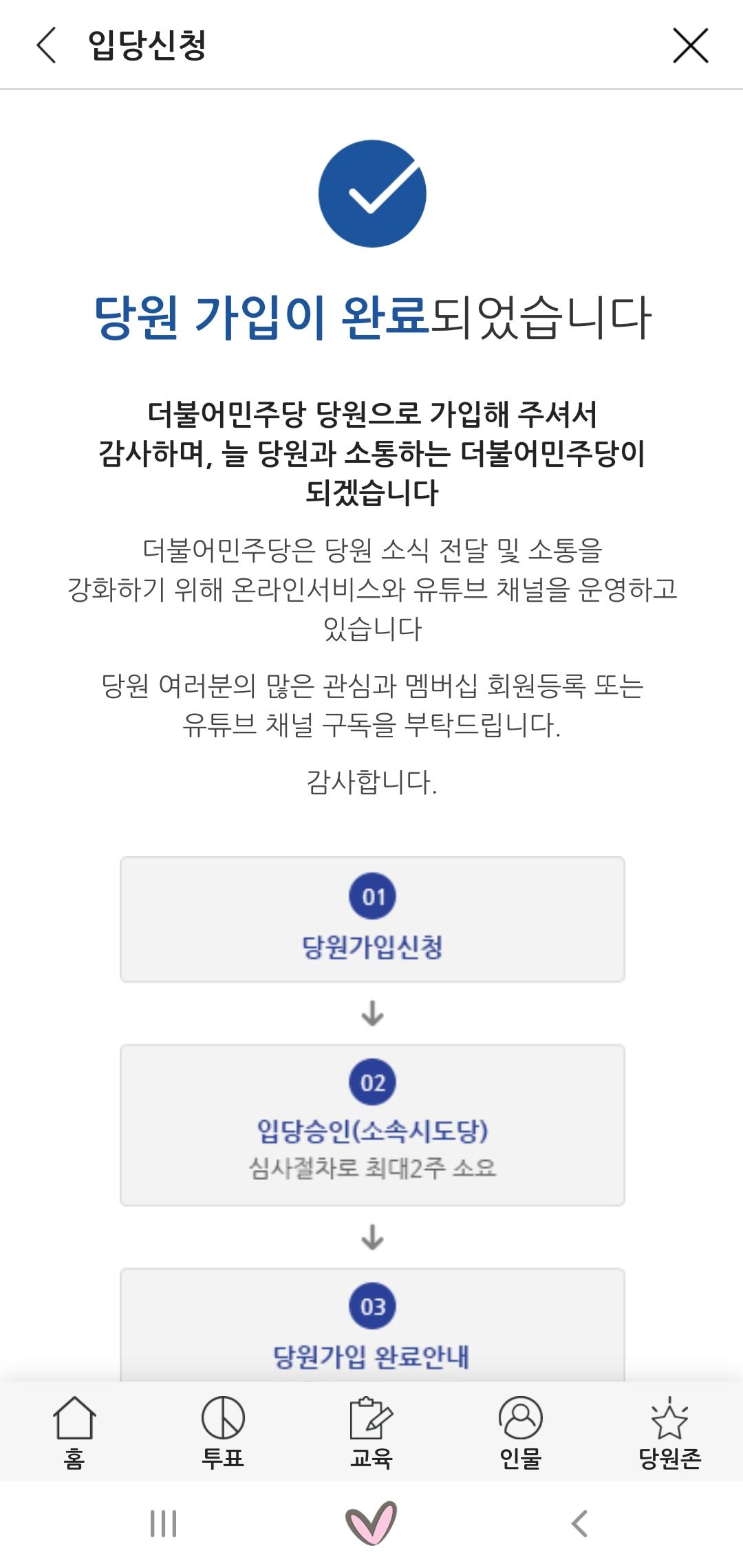Screen dimensions: 743x1568
Task: Go back from the 입당신청 page
Action: pyautogui.click(x=46, y=45)
